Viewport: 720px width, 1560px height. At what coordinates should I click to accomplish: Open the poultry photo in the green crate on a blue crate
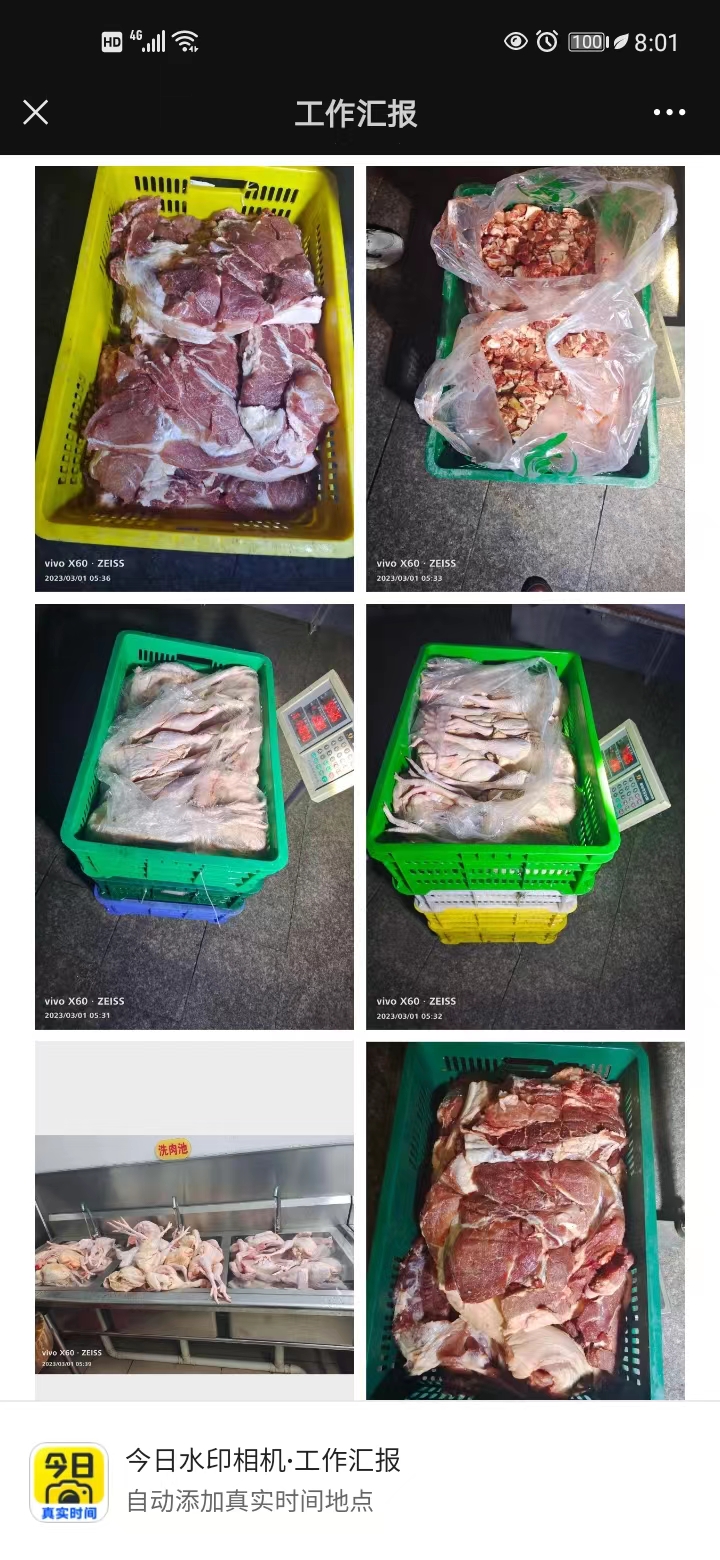(x=194, y=816)
